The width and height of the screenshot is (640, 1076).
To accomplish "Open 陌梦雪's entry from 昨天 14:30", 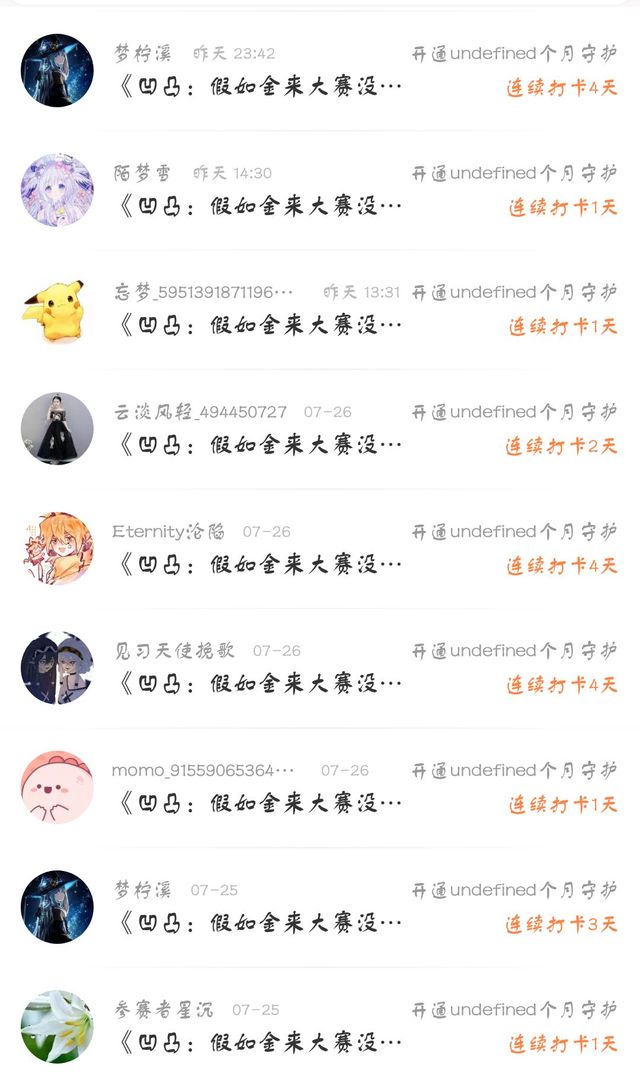I will click(320, 190).
